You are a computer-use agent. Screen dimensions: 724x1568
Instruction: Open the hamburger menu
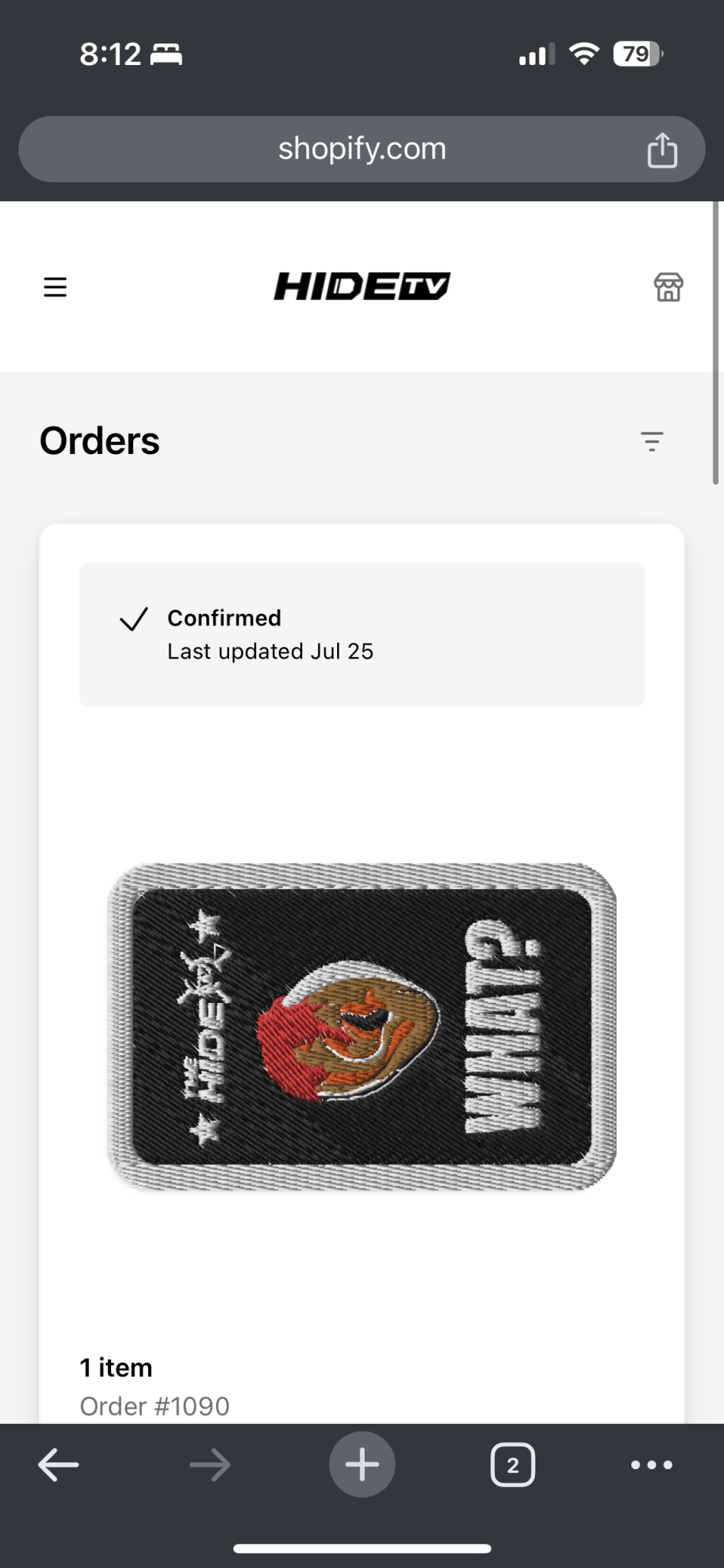(55, 287)
